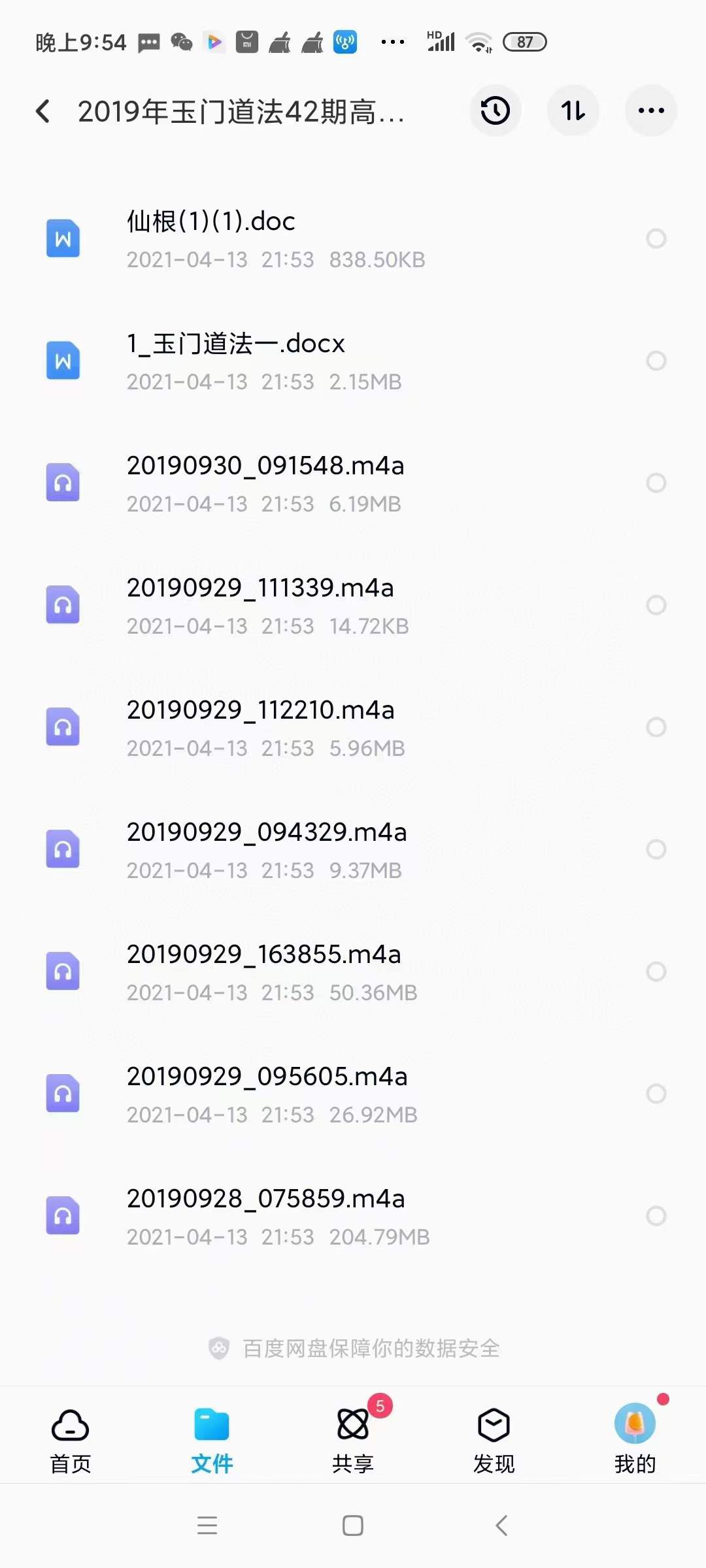Screen dimensions: 706x1568
Task: Mark 20190929_163855.m4a as selected
Action: pos(656,972)
